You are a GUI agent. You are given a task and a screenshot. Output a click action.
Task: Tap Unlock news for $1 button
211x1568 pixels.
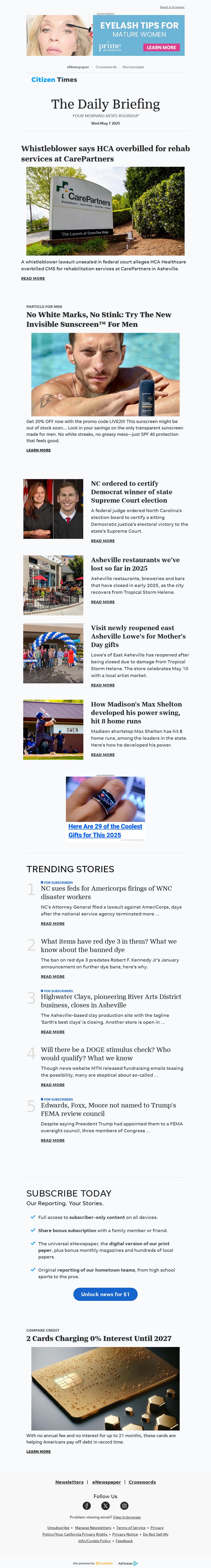[x=105, y=1294]
